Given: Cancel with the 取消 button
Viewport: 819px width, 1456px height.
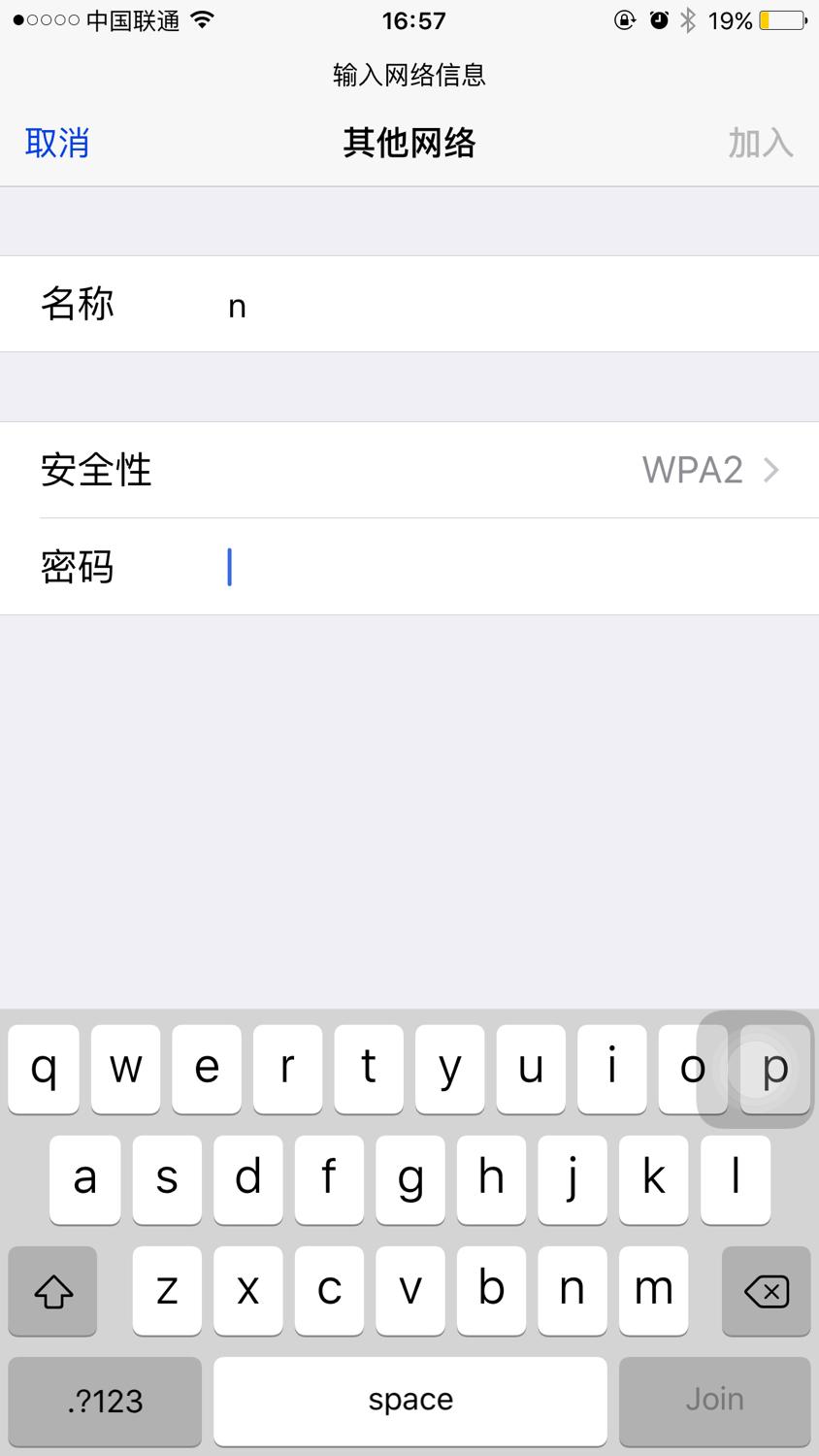Looking at the screenshot, I should pyautogui.click(x=57, y=143).
